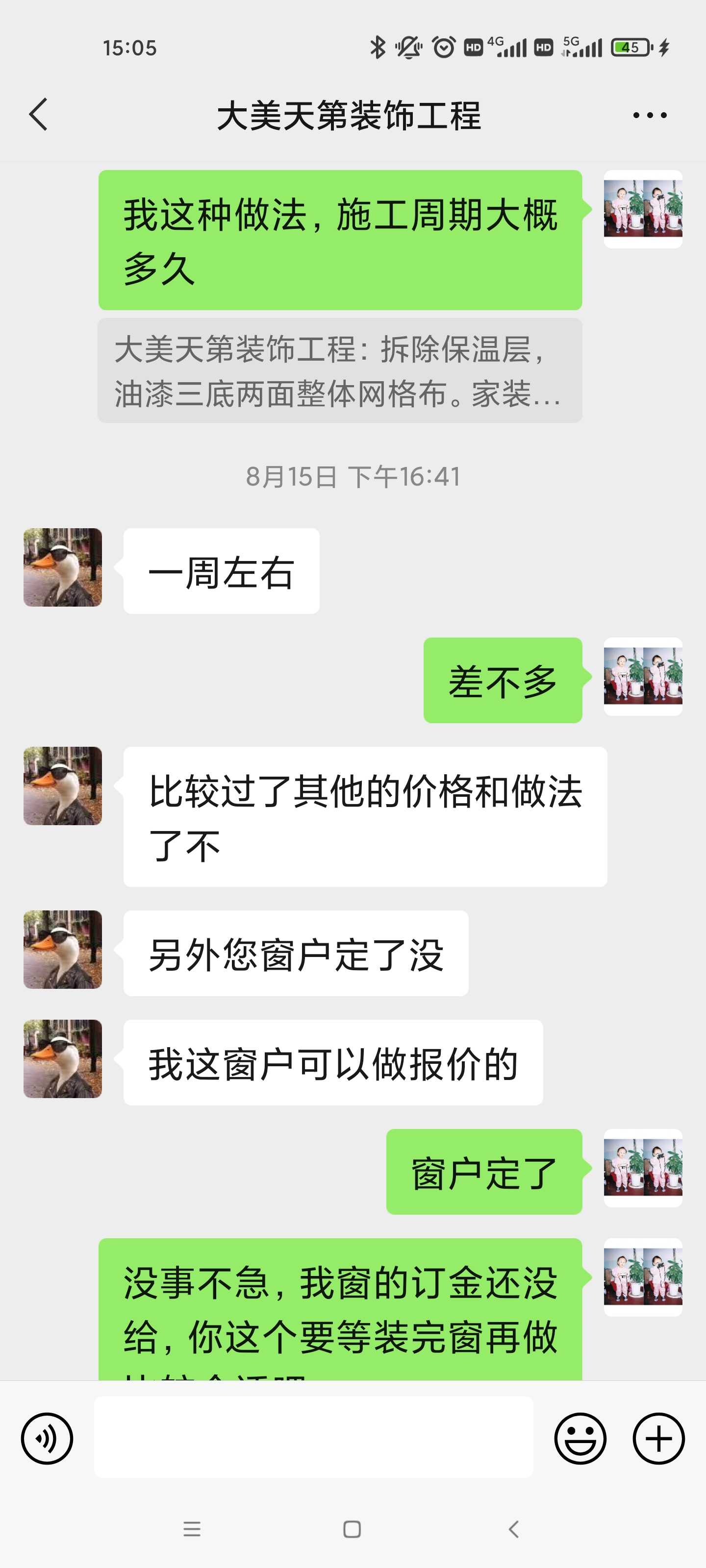Screen dimensions: 706x1568
Task: Go back to the chat list
Action: [38, 115]
